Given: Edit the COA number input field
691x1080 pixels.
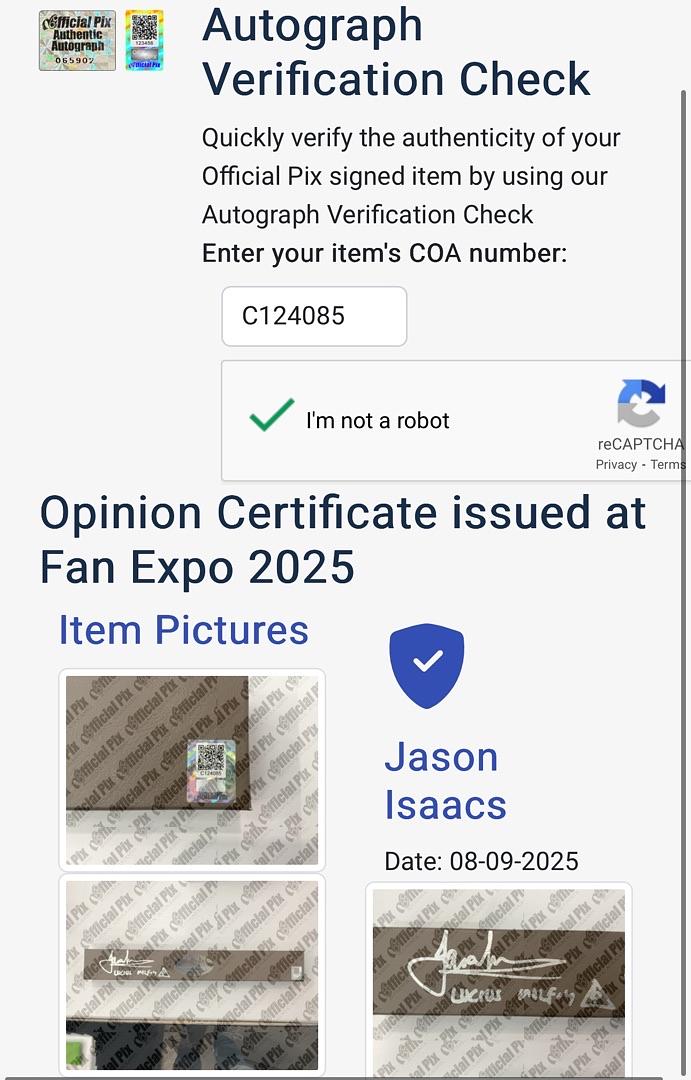Looking at the screenshot, I should pyautogui.click(x=314, y=316).
